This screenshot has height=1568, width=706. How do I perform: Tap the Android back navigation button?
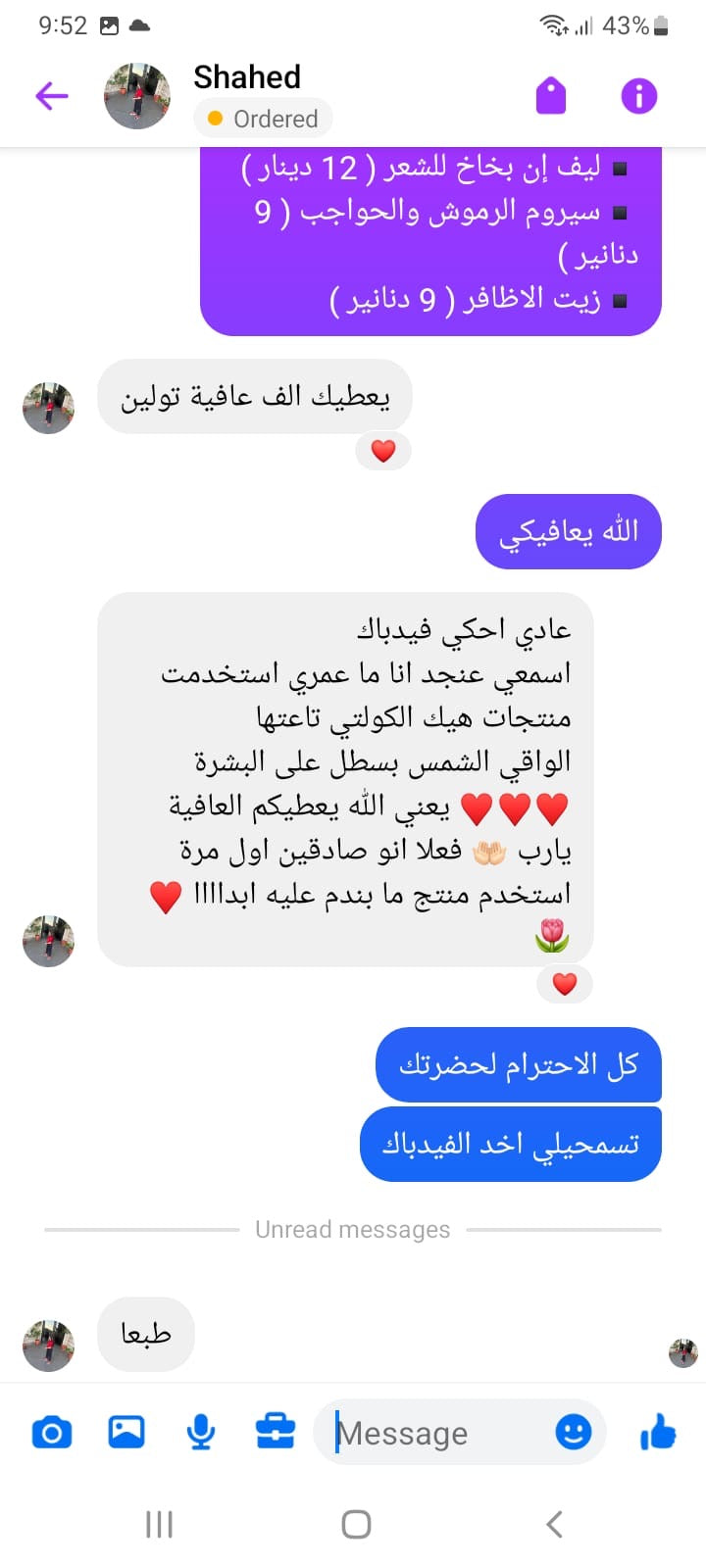pos(554,1524)
